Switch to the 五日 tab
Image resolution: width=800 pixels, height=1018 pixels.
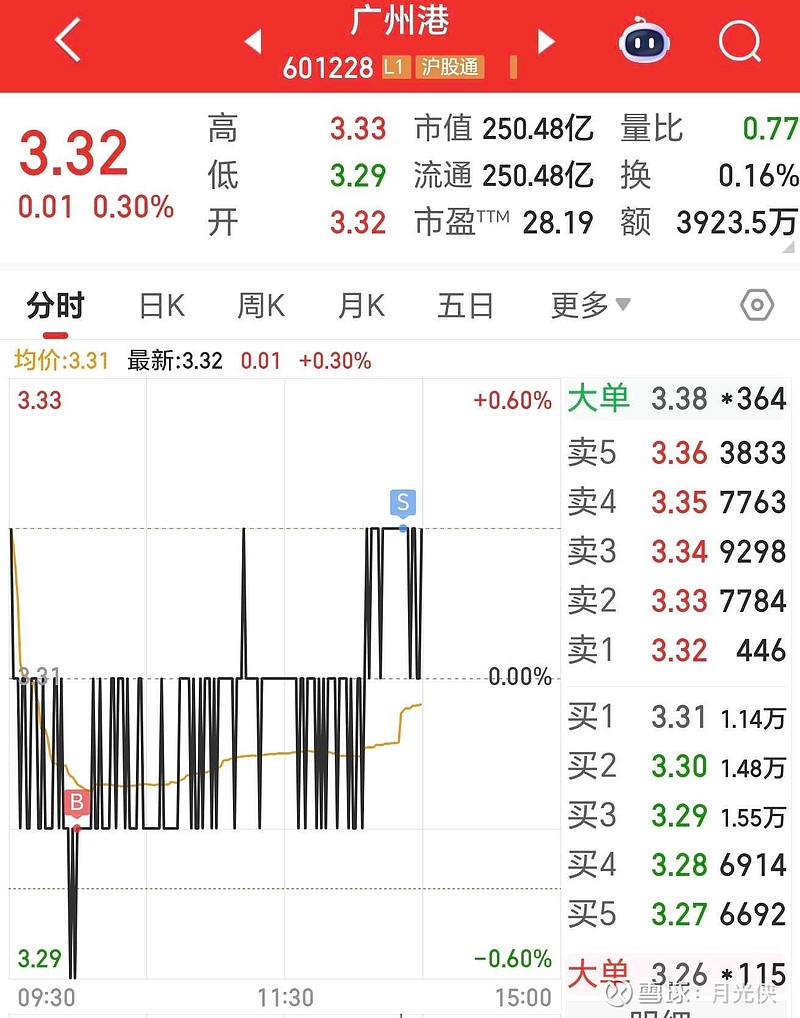pyautogui.click(x=465, y=305)
